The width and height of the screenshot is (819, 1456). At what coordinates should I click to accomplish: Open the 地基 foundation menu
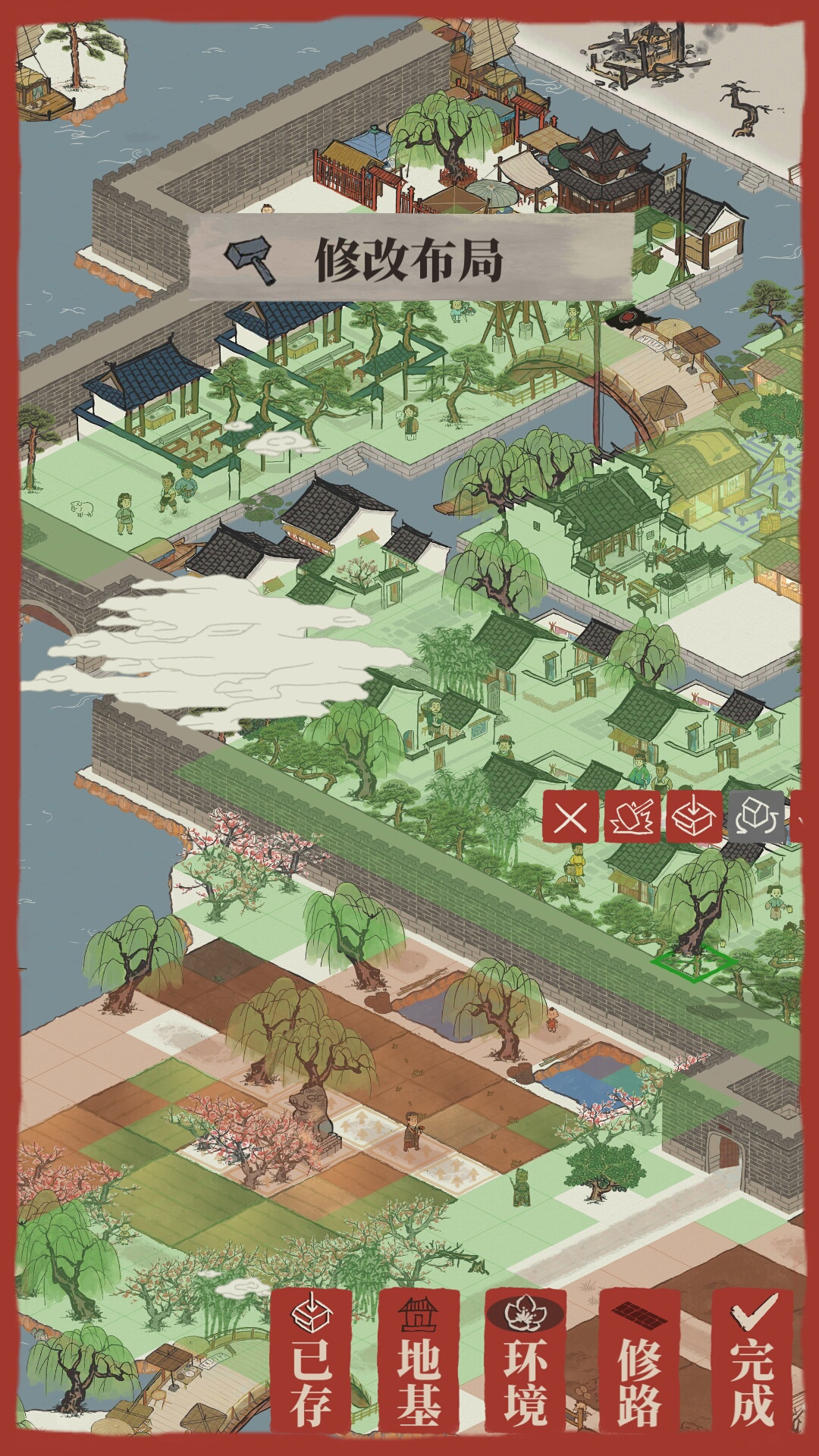pyautogui.click(x=419, y=1361)
